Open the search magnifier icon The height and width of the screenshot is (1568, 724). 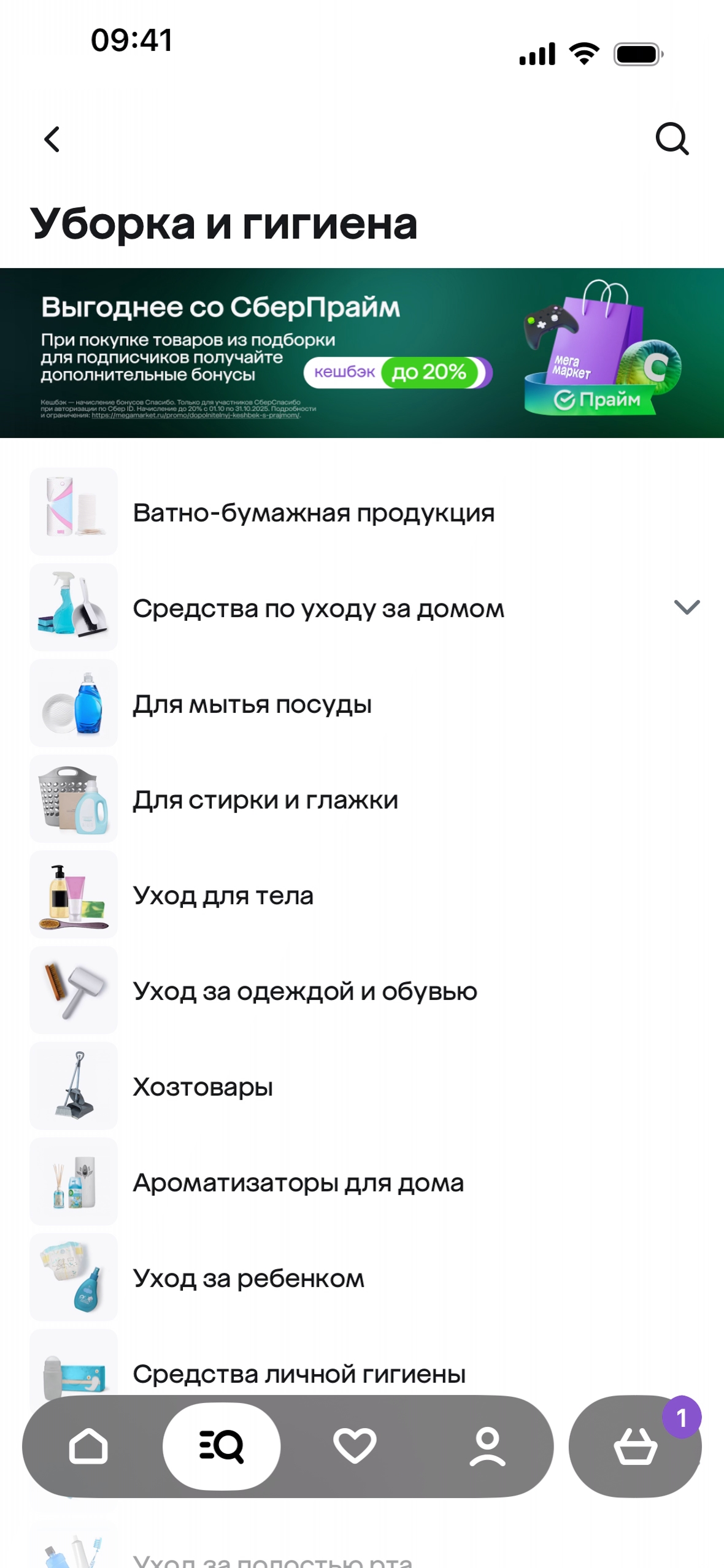tap(672, 139)
